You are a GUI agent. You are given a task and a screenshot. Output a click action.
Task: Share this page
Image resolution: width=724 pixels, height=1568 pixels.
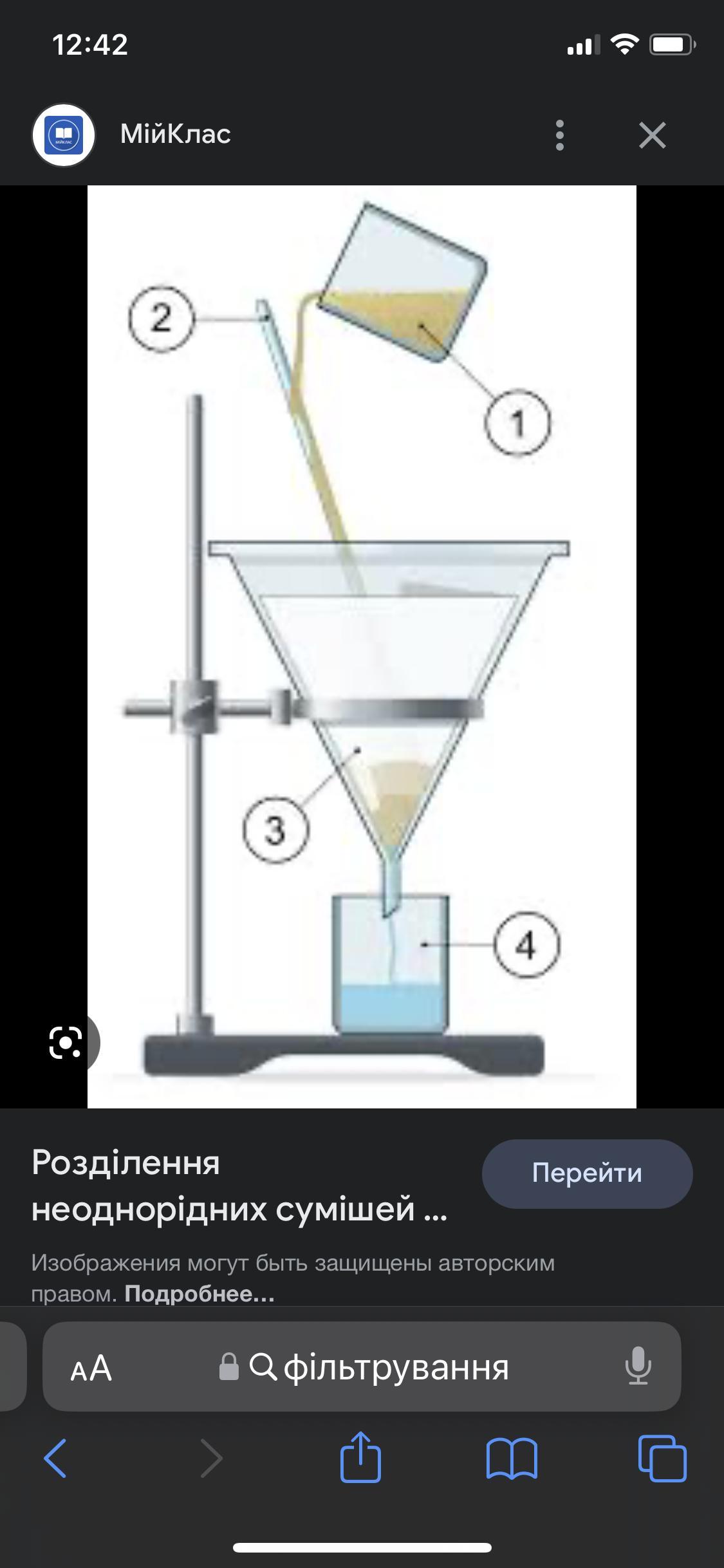point(360,1457)
